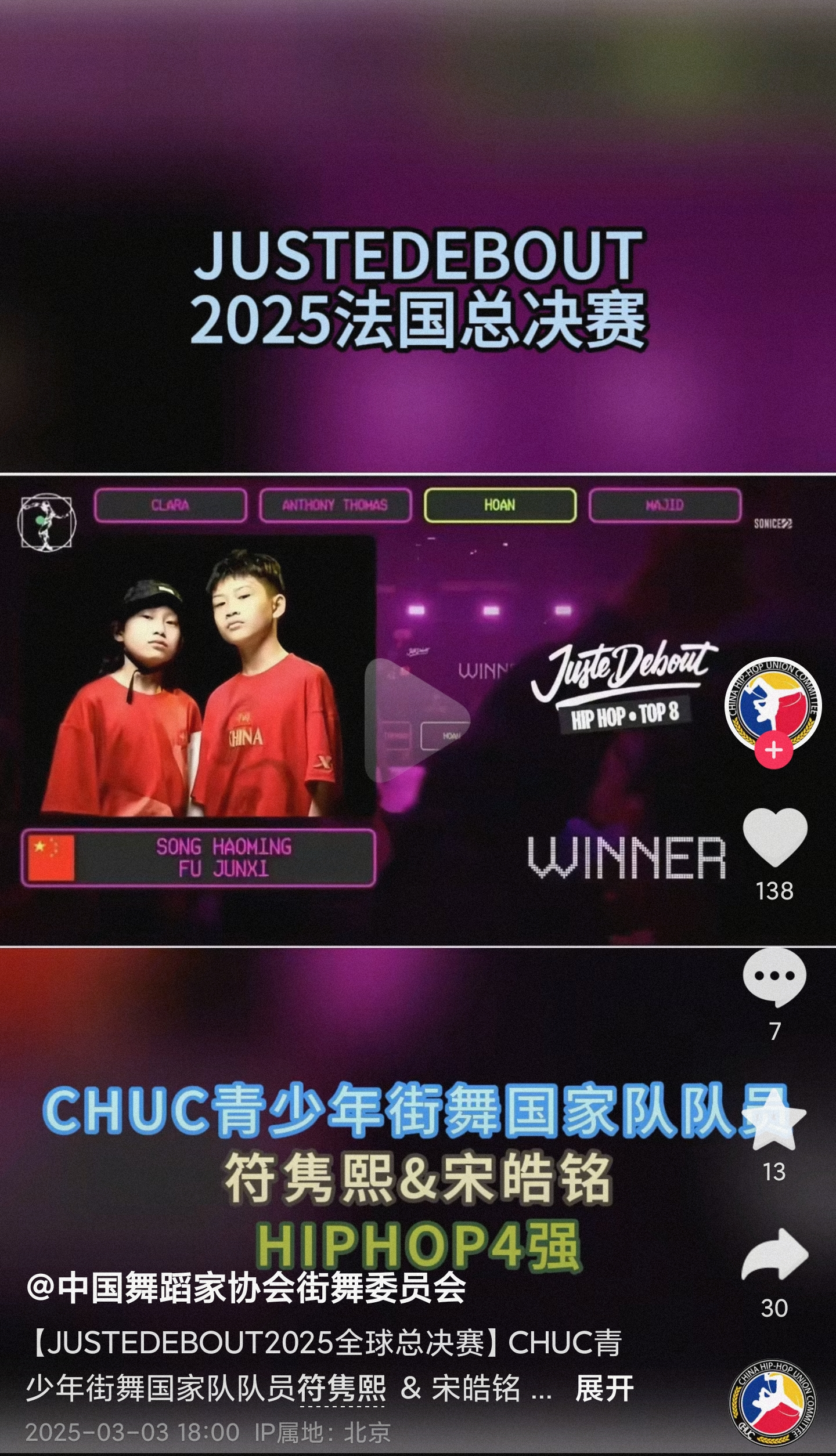This screenshot has height=1456, width=836.
Task: Expand the caption with 展开
Action: click(604, 1389)
